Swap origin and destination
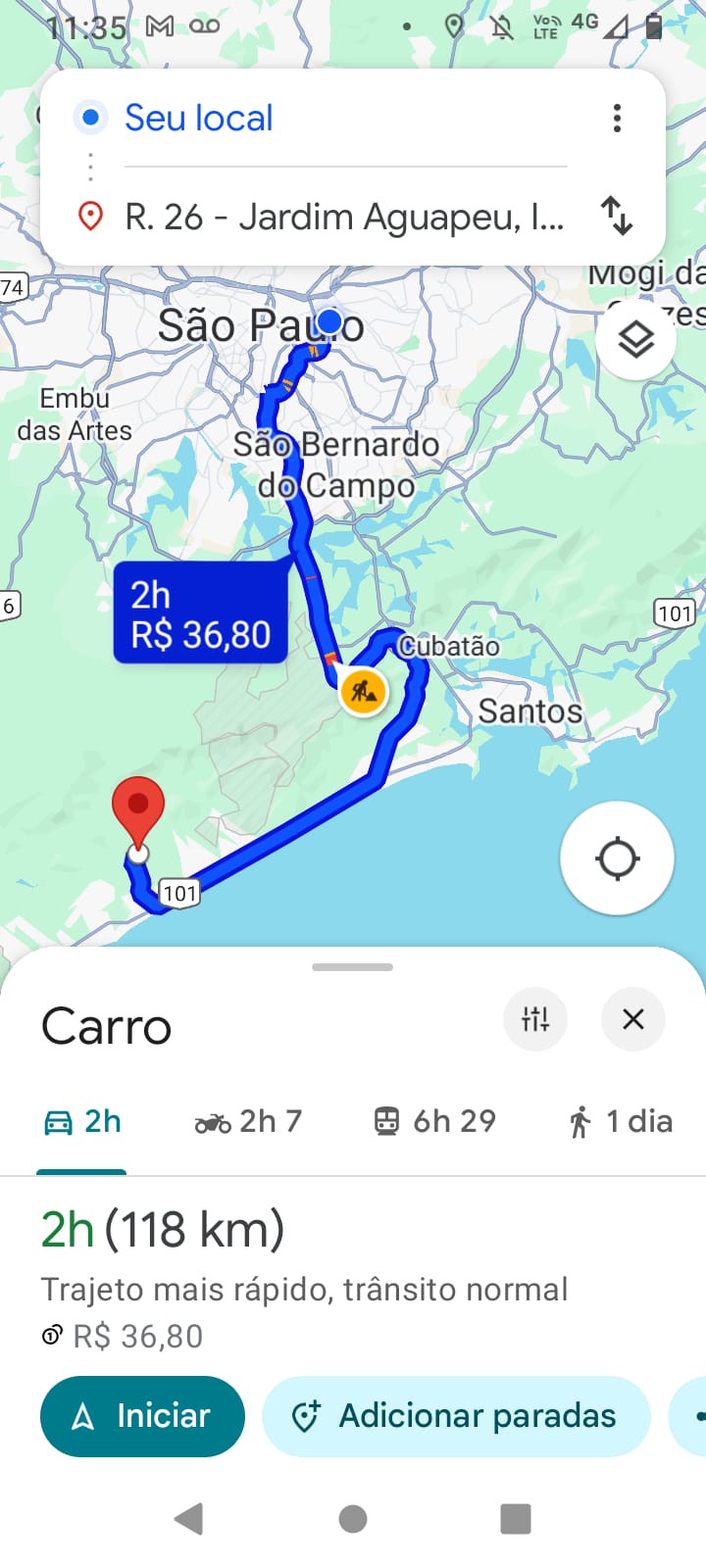The height and width of the screenshot is (1568, 706). coord(617,216)
